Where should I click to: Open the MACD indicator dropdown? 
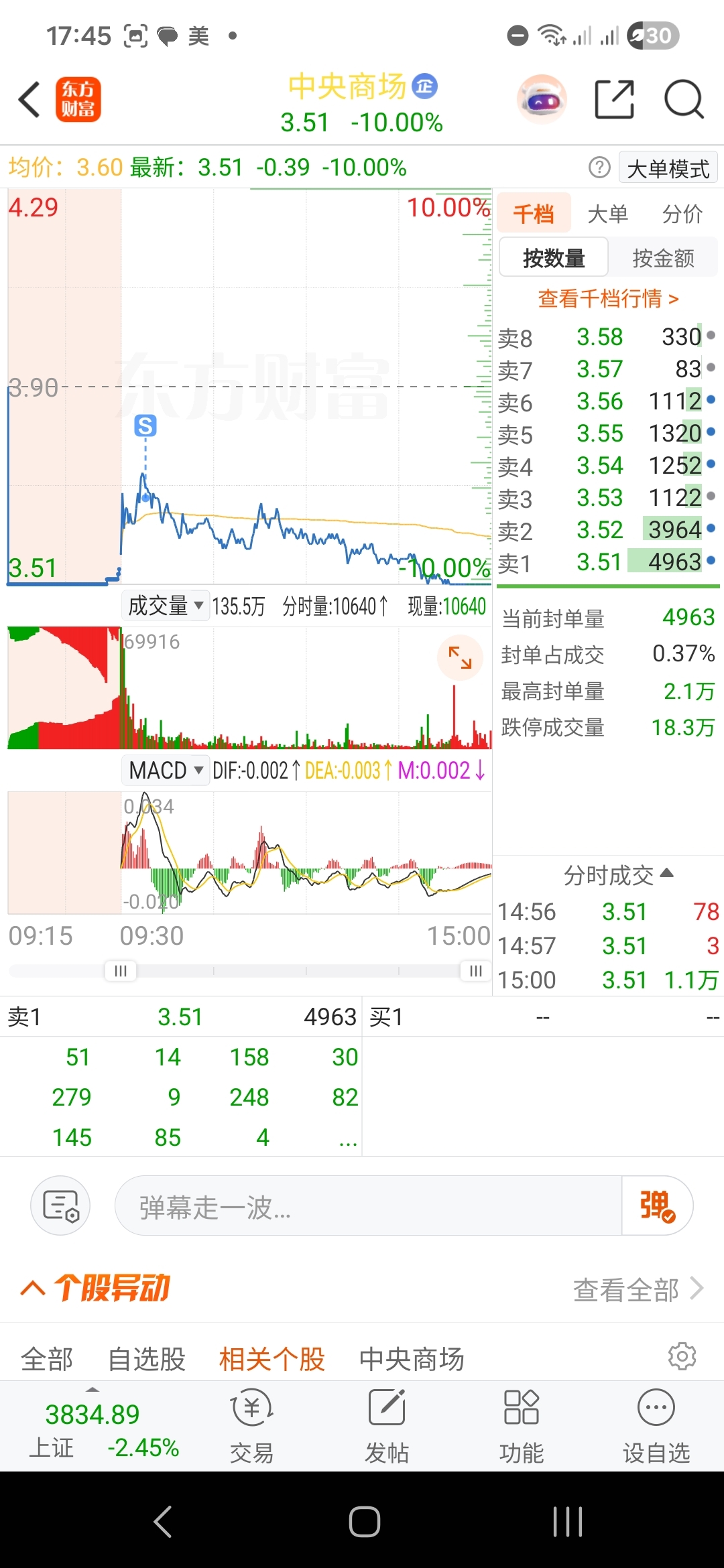pos(165,771)
